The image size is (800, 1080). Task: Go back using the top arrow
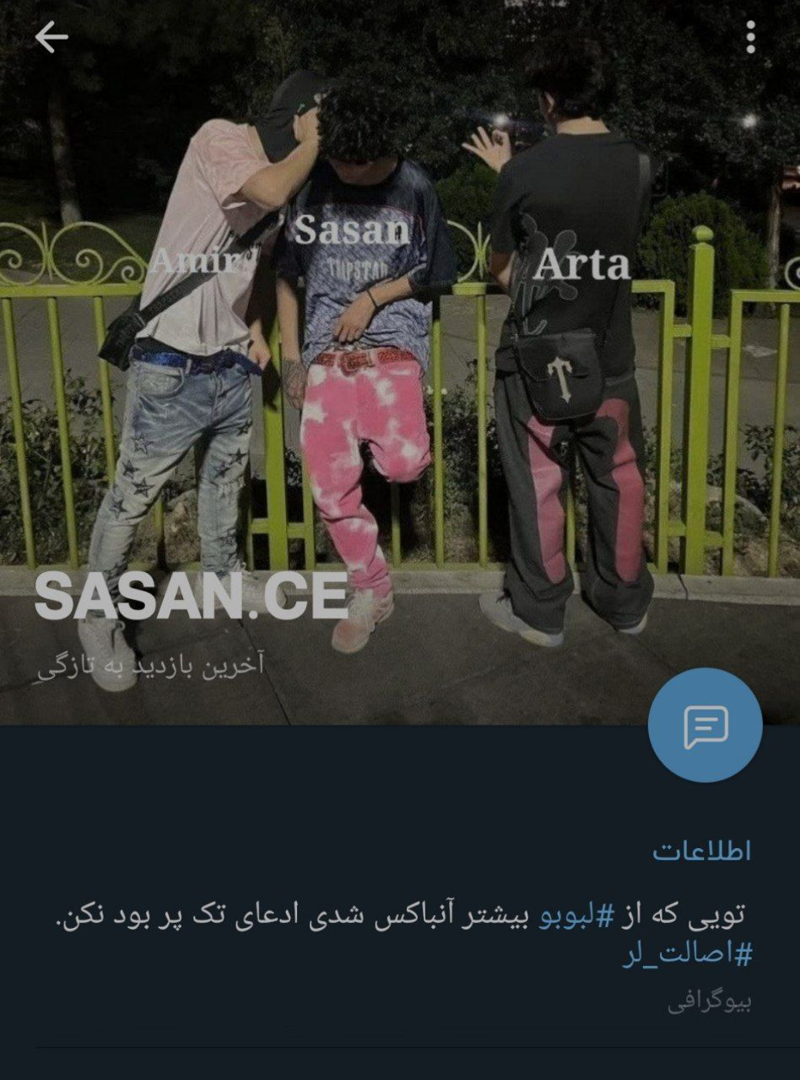(51, 38)
